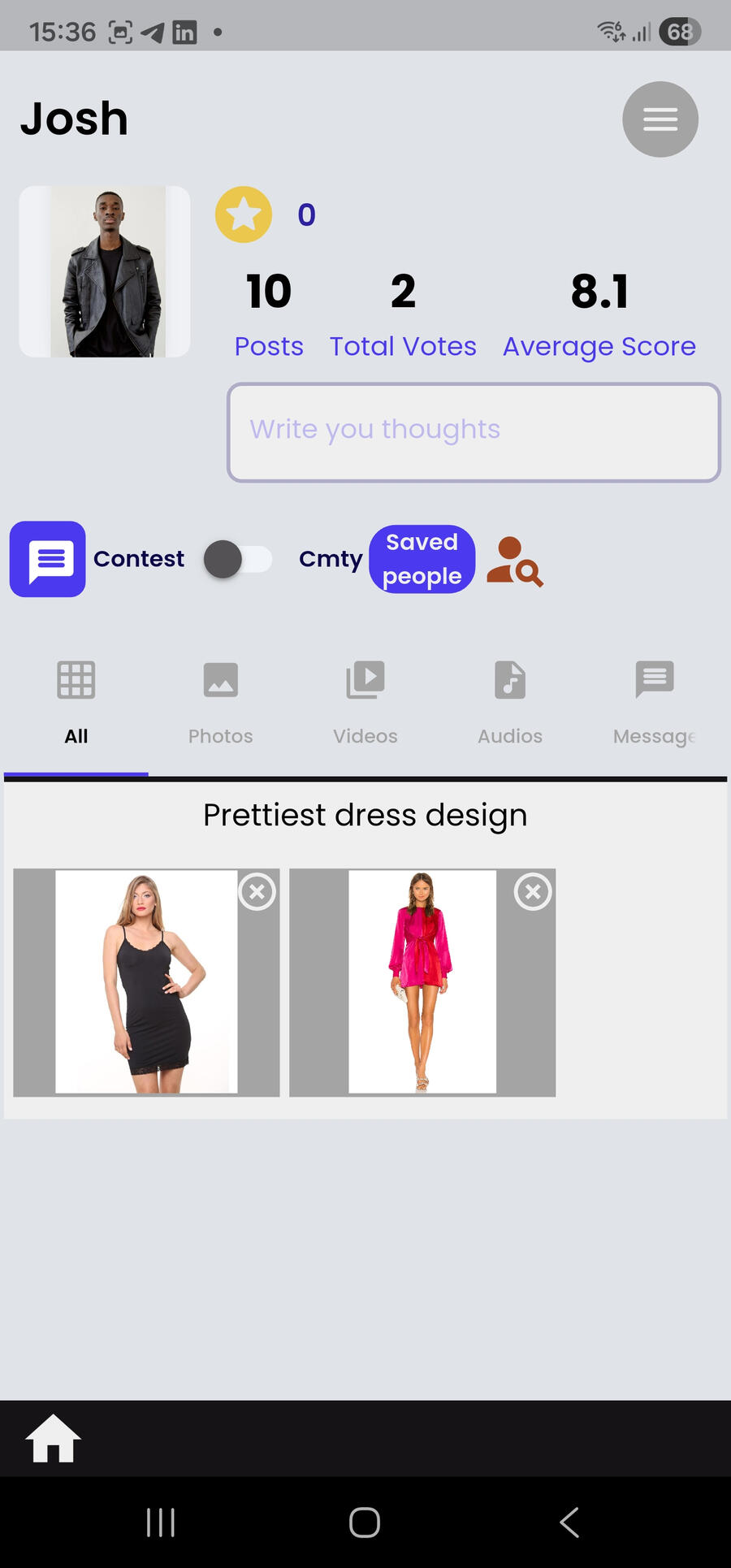Open the system recent apps view

tap(161, 1522)
